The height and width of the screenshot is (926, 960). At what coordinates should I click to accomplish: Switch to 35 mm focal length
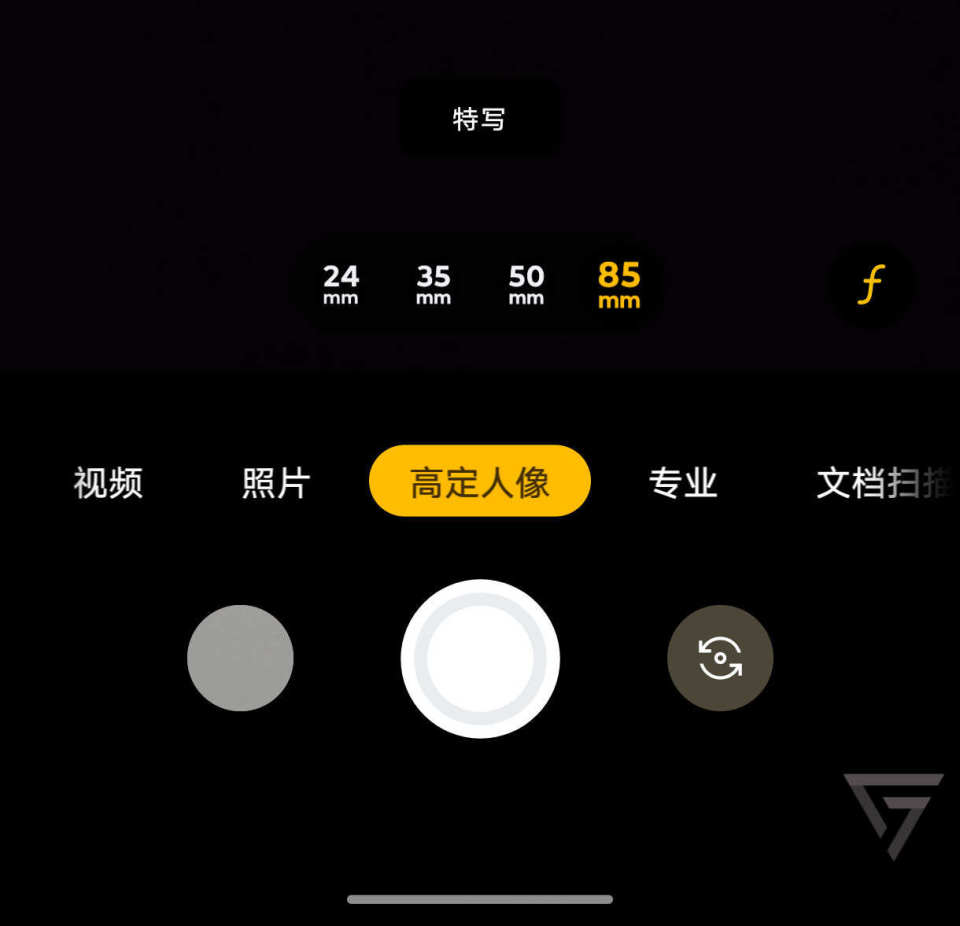coord(434,284)
